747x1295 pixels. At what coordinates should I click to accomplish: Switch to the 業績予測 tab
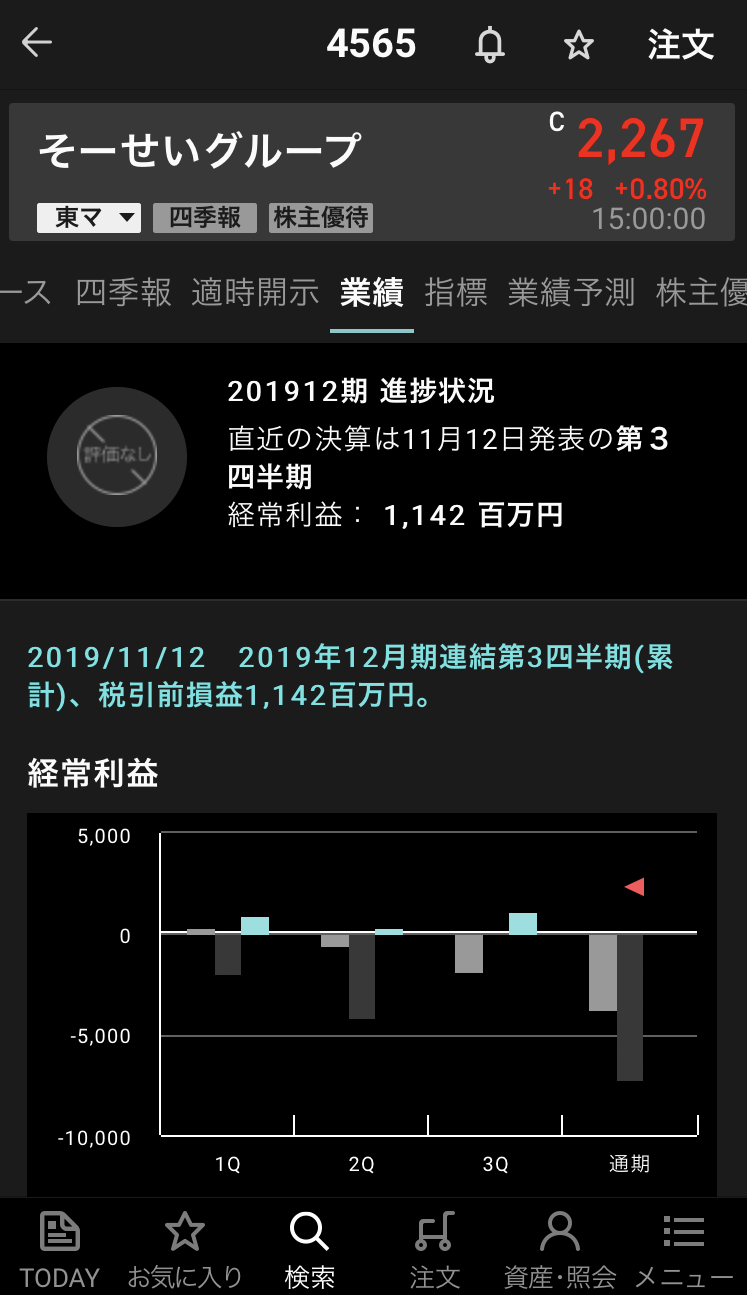pos(571,293)
